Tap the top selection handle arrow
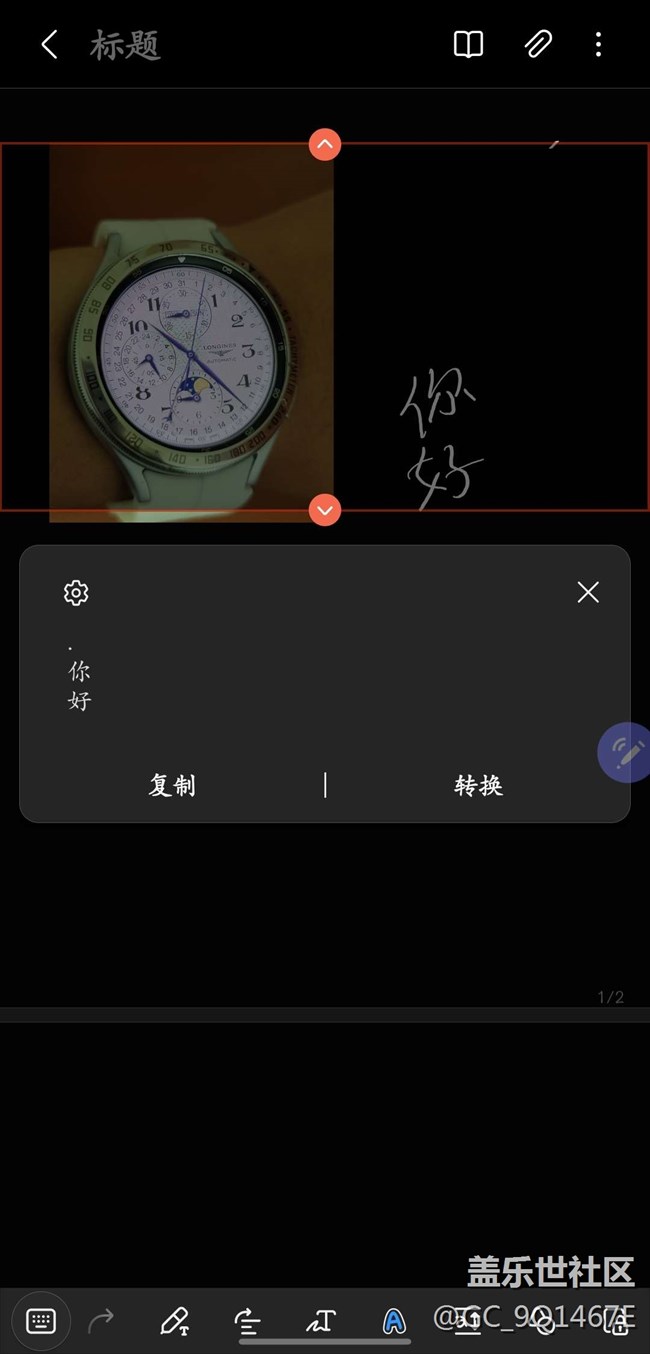This screenshot has height=1354, width=650. (x=324, y=144)
